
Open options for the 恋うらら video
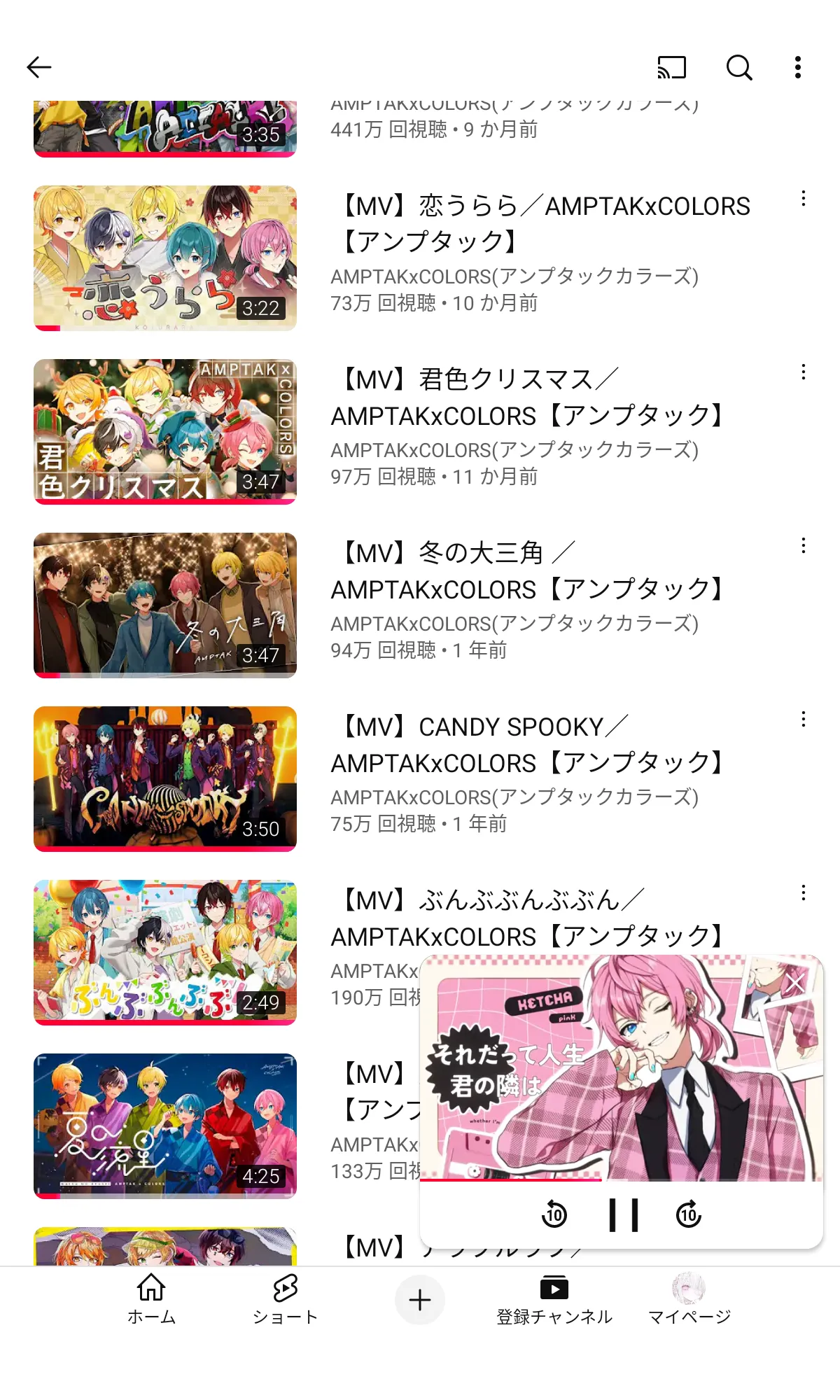click(x=803, y=198)
